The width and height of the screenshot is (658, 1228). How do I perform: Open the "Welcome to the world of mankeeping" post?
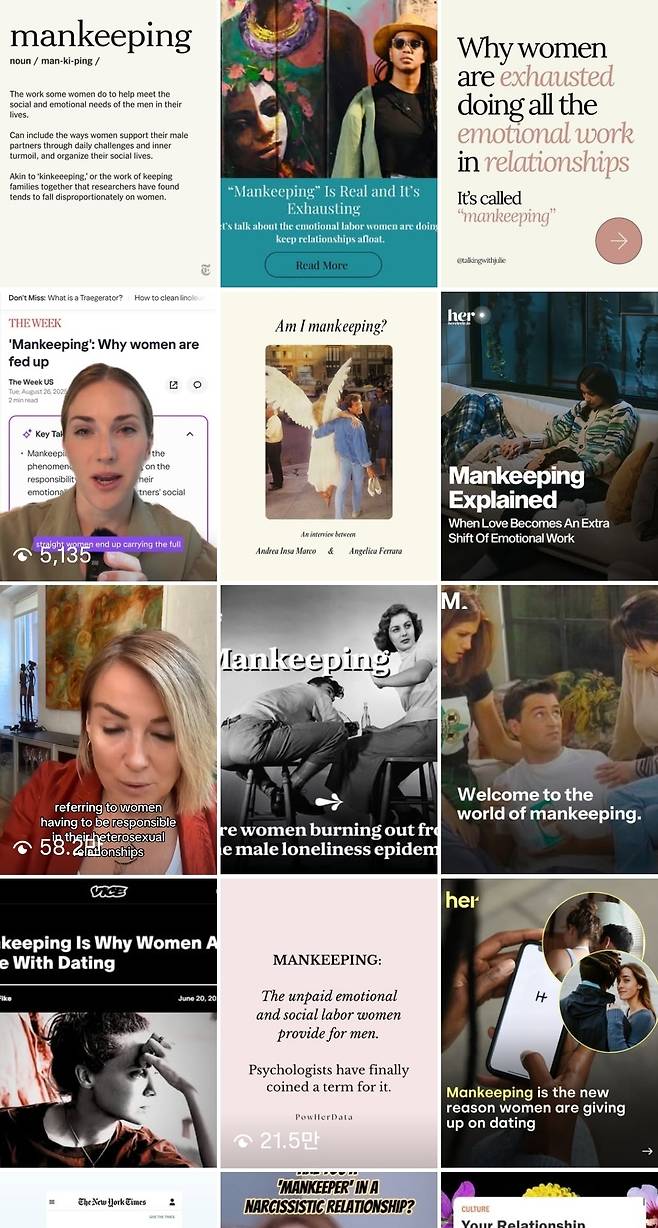click(549, 729)
